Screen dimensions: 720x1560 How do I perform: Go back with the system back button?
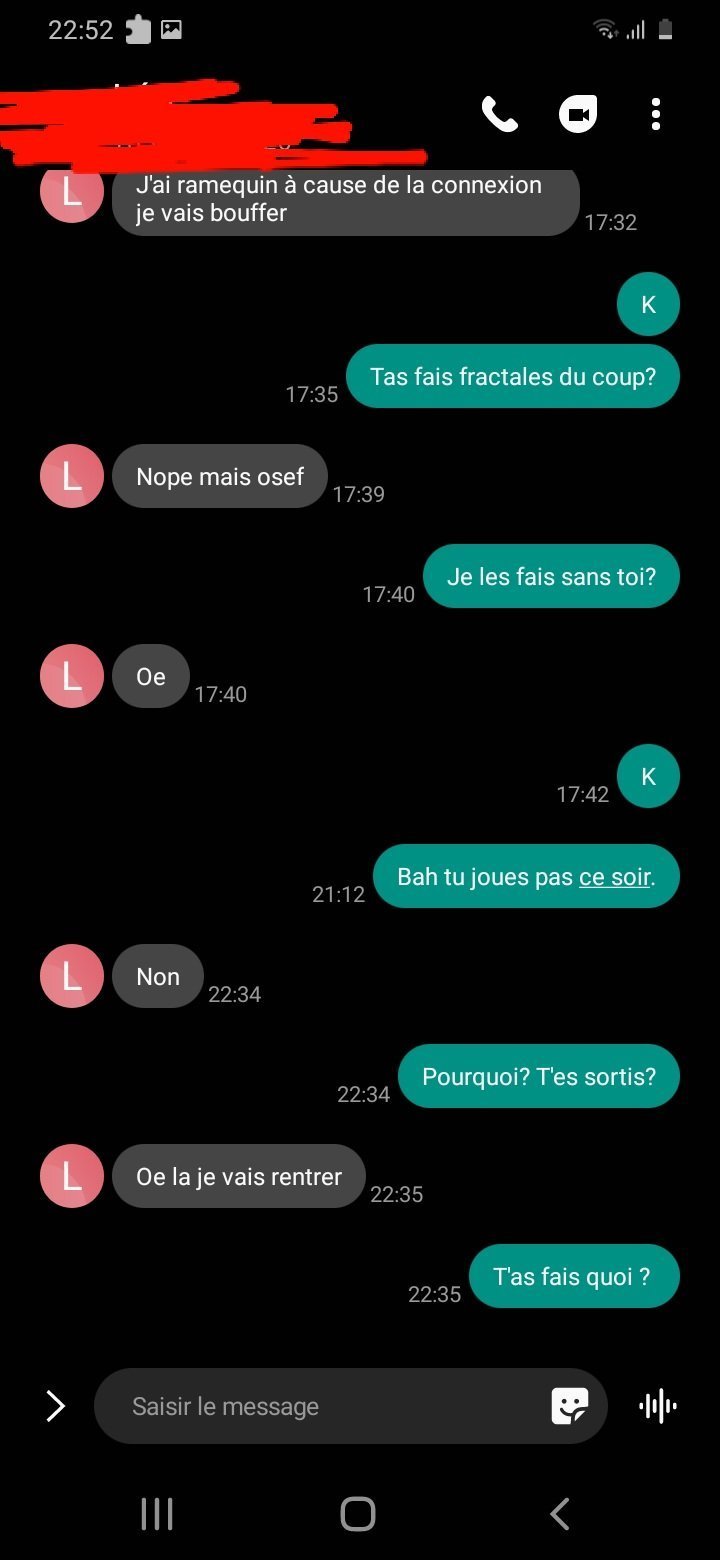[560, 1514]
